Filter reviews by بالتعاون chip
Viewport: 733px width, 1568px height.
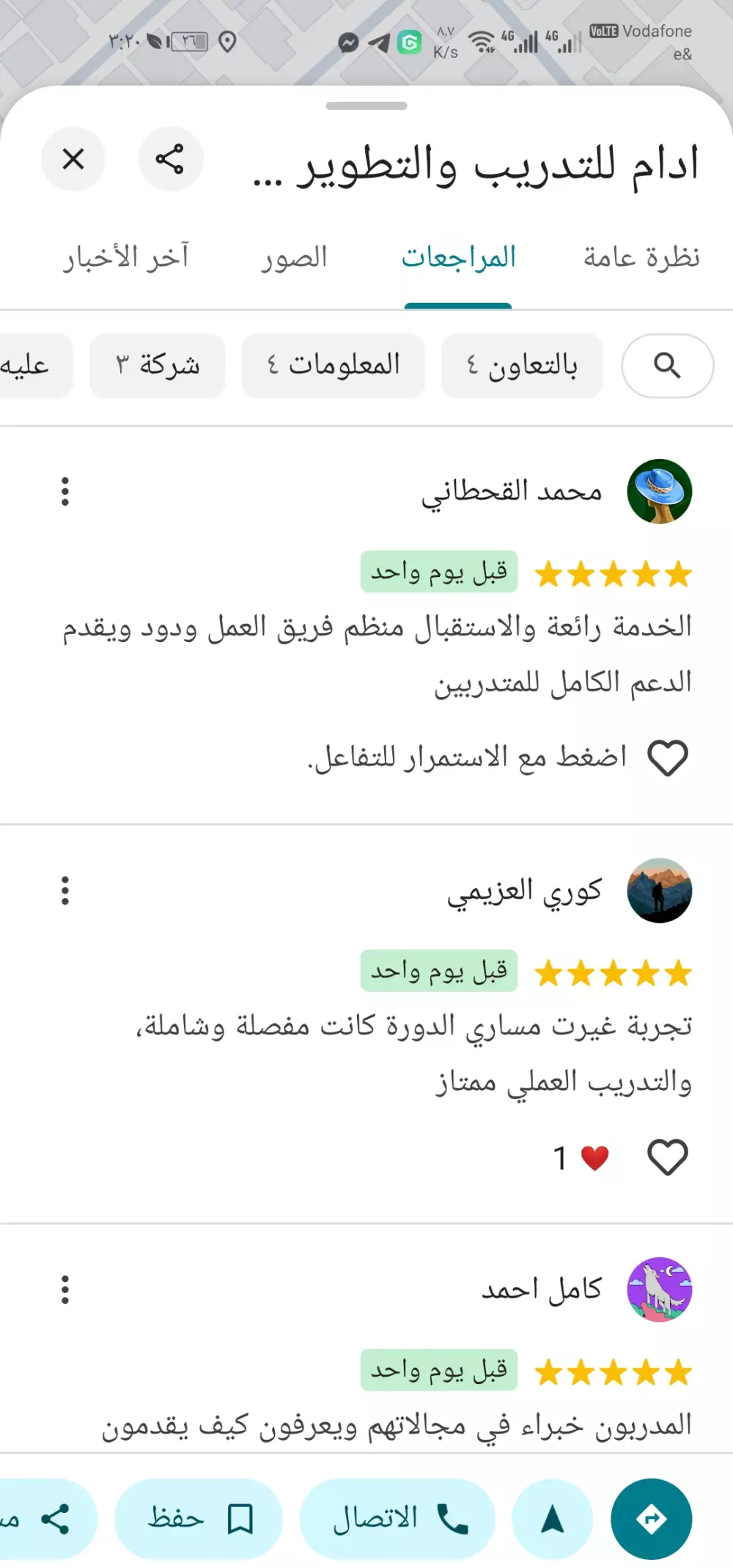click(522, 365)
